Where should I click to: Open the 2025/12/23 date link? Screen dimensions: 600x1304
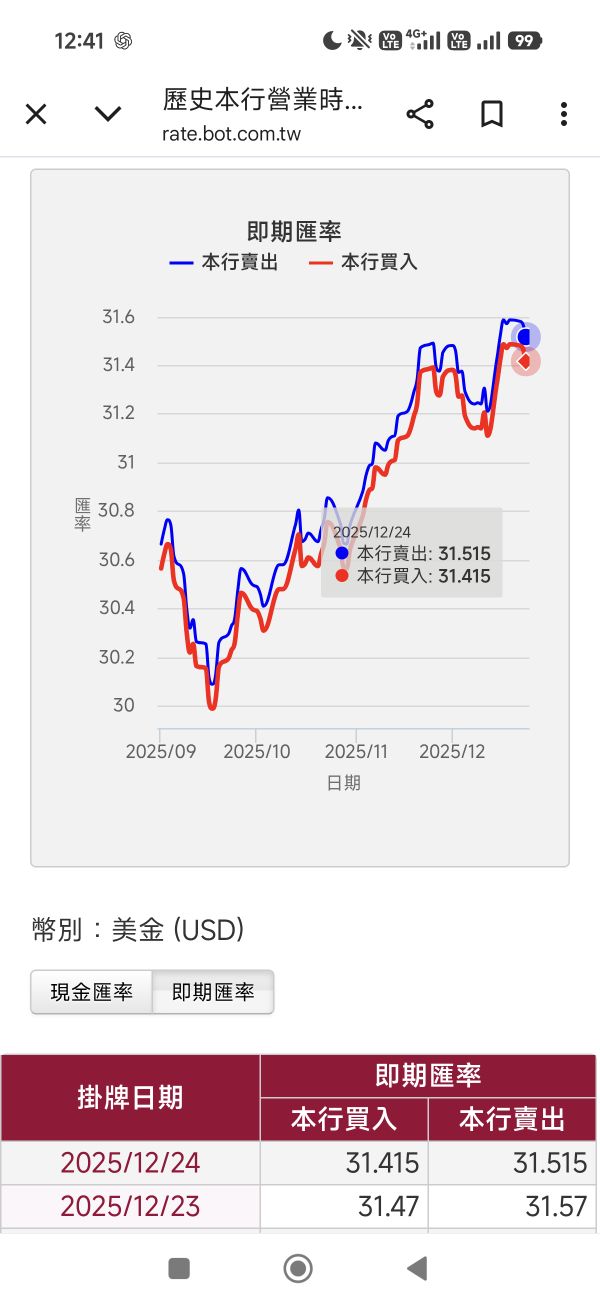click(130, 1207)
